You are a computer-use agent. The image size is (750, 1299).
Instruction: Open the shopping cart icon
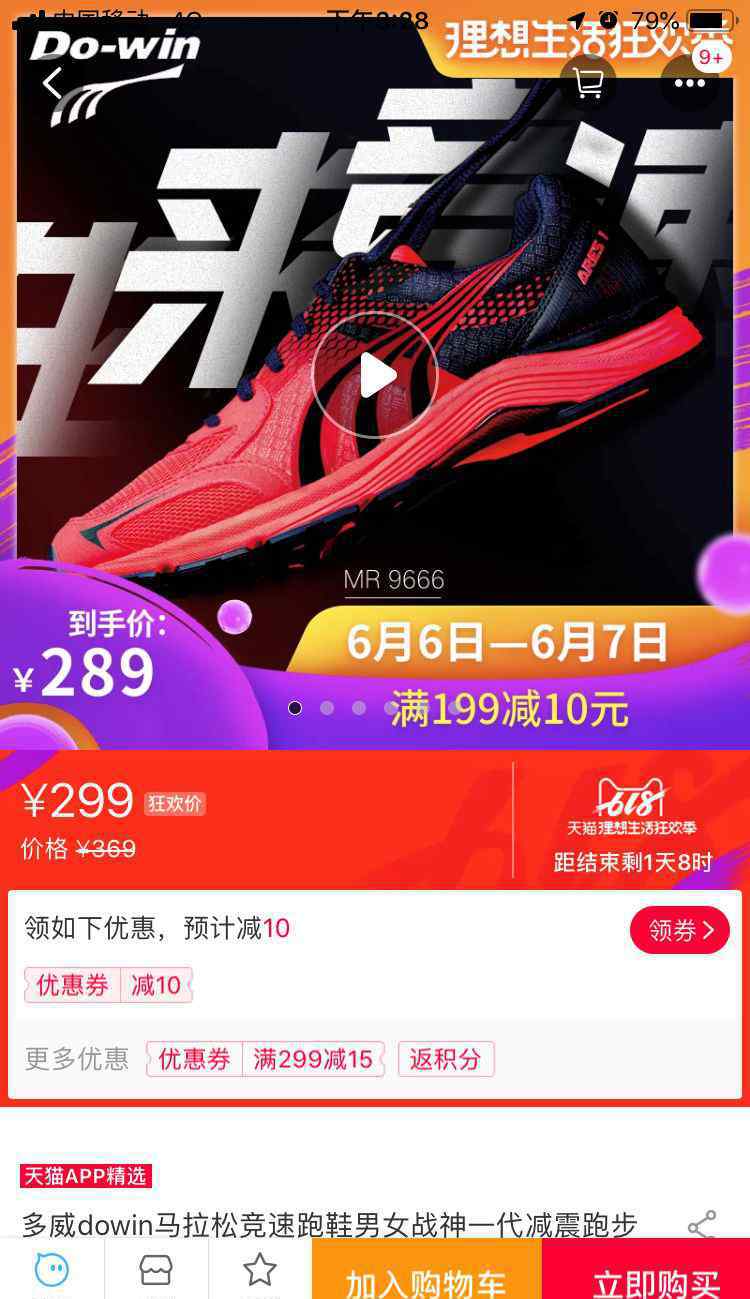coord(588,83)
